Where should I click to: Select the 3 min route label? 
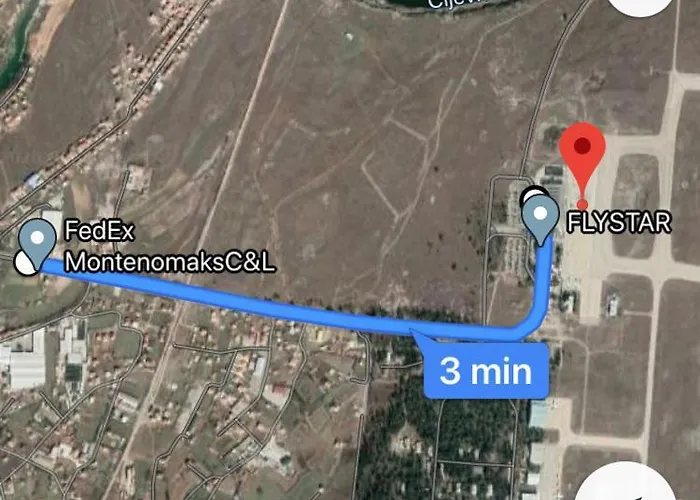click(486, 371)
